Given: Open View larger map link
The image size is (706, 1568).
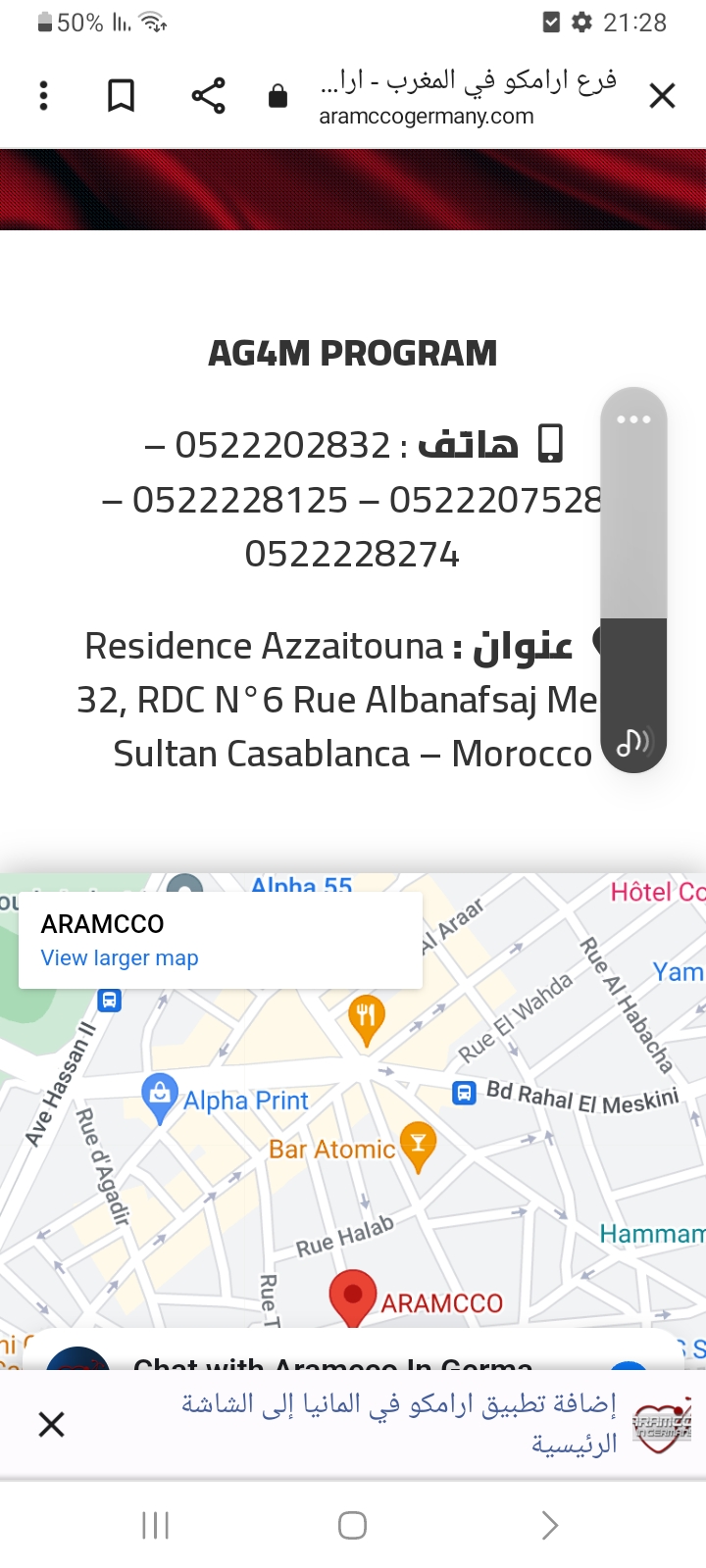Looking at the screenshot, I should [x=120, y=957].
